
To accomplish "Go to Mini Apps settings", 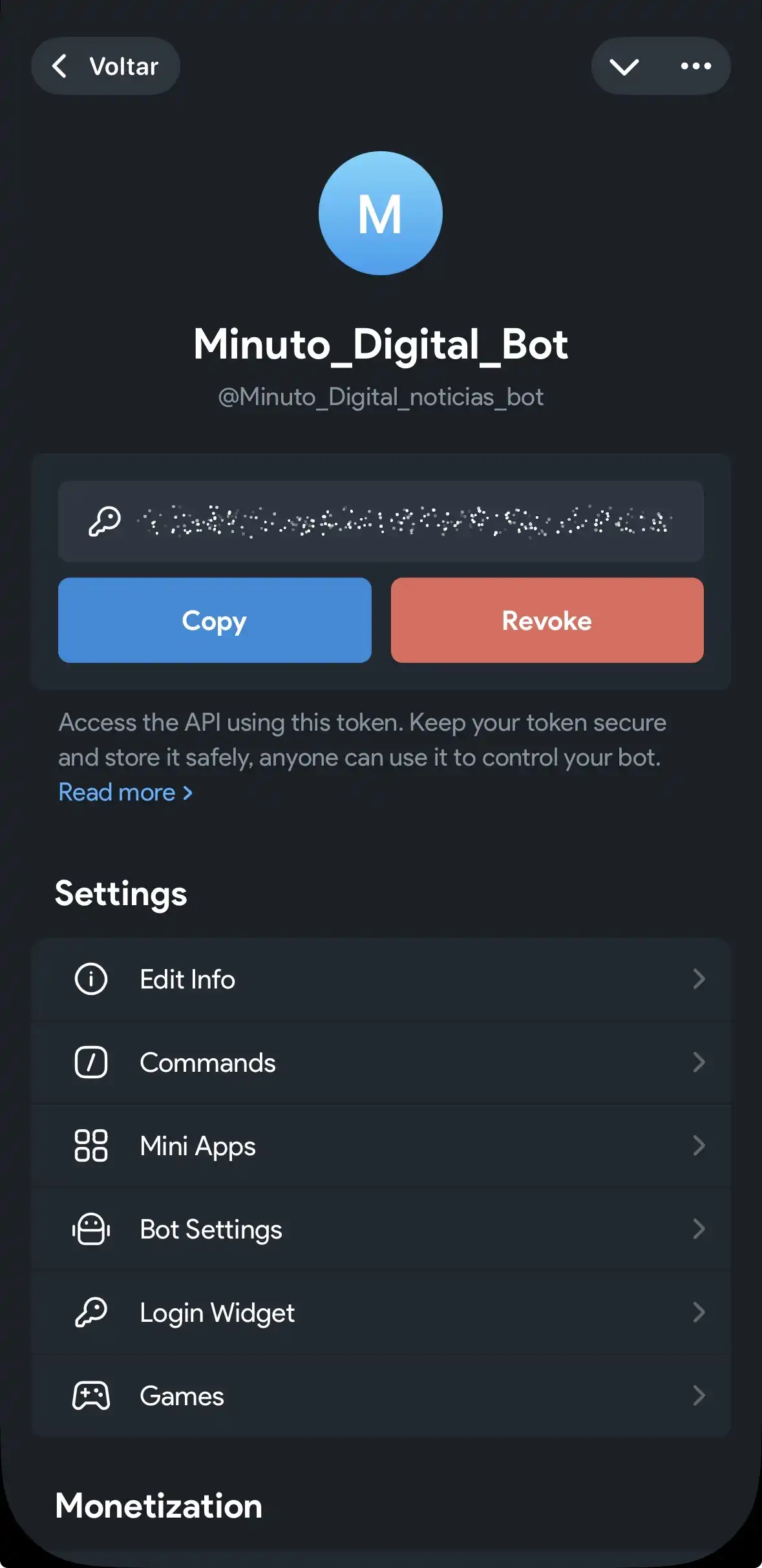I will click(x=381, y=1146).
